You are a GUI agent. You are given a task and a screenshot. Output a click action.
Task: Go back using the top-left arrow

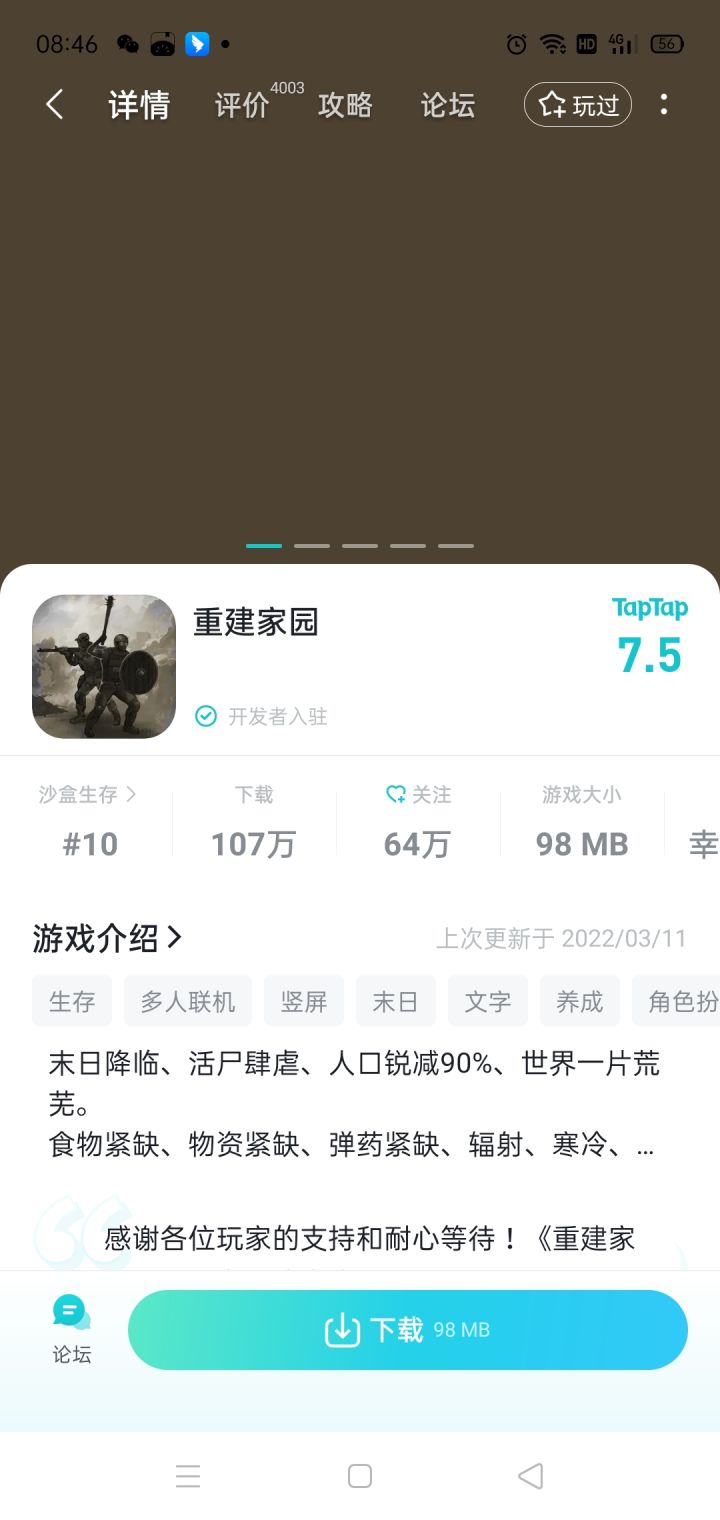click(x=55, y=104)
